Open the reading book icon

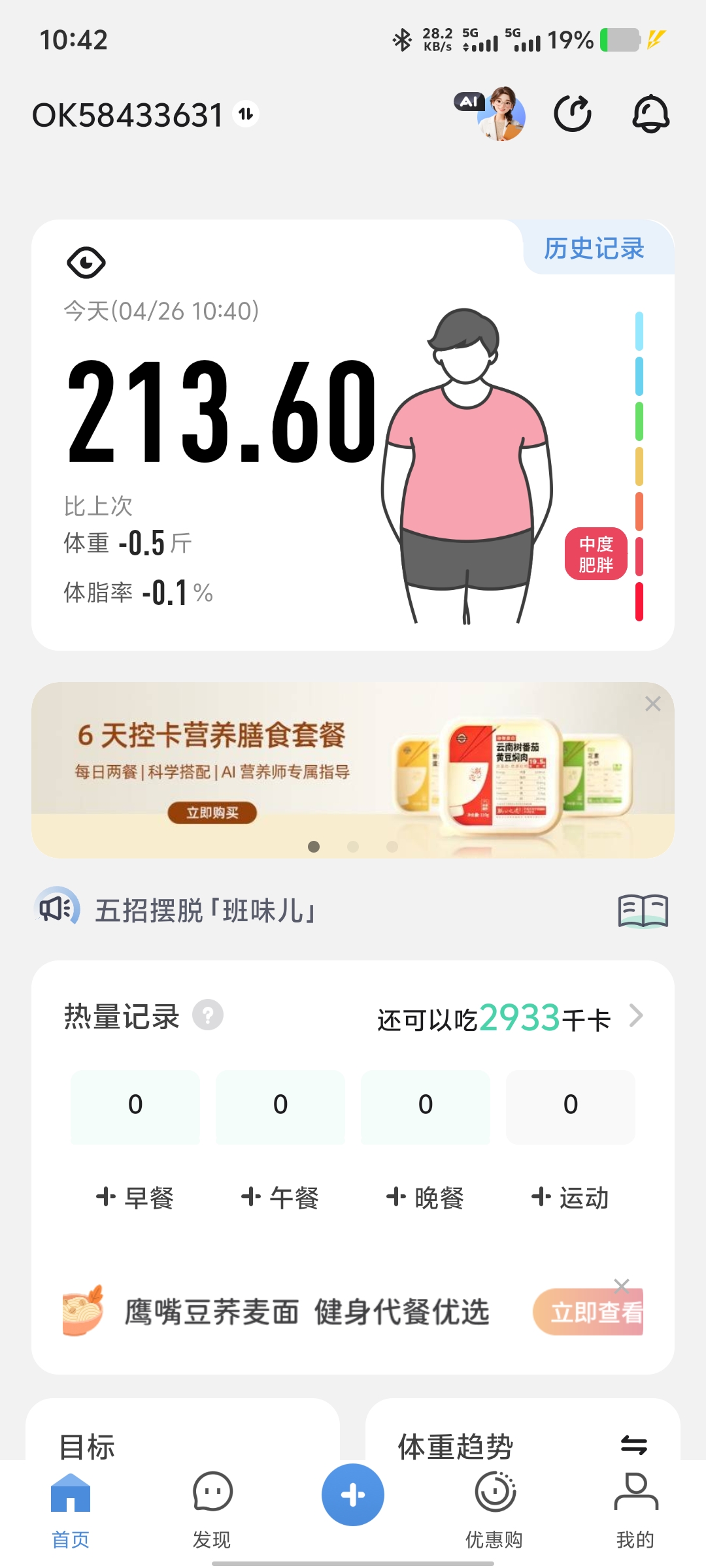[643, 910]
